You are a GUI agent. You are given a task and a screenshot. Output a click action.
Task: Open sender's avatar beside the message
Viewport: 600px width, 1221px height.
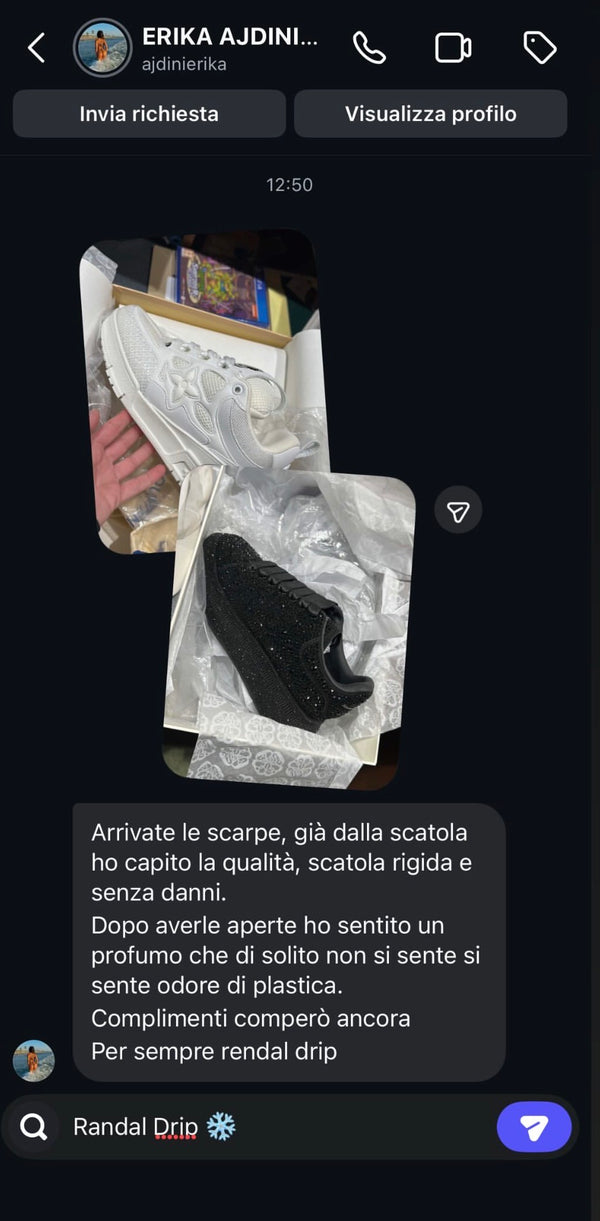(34, 1061)
